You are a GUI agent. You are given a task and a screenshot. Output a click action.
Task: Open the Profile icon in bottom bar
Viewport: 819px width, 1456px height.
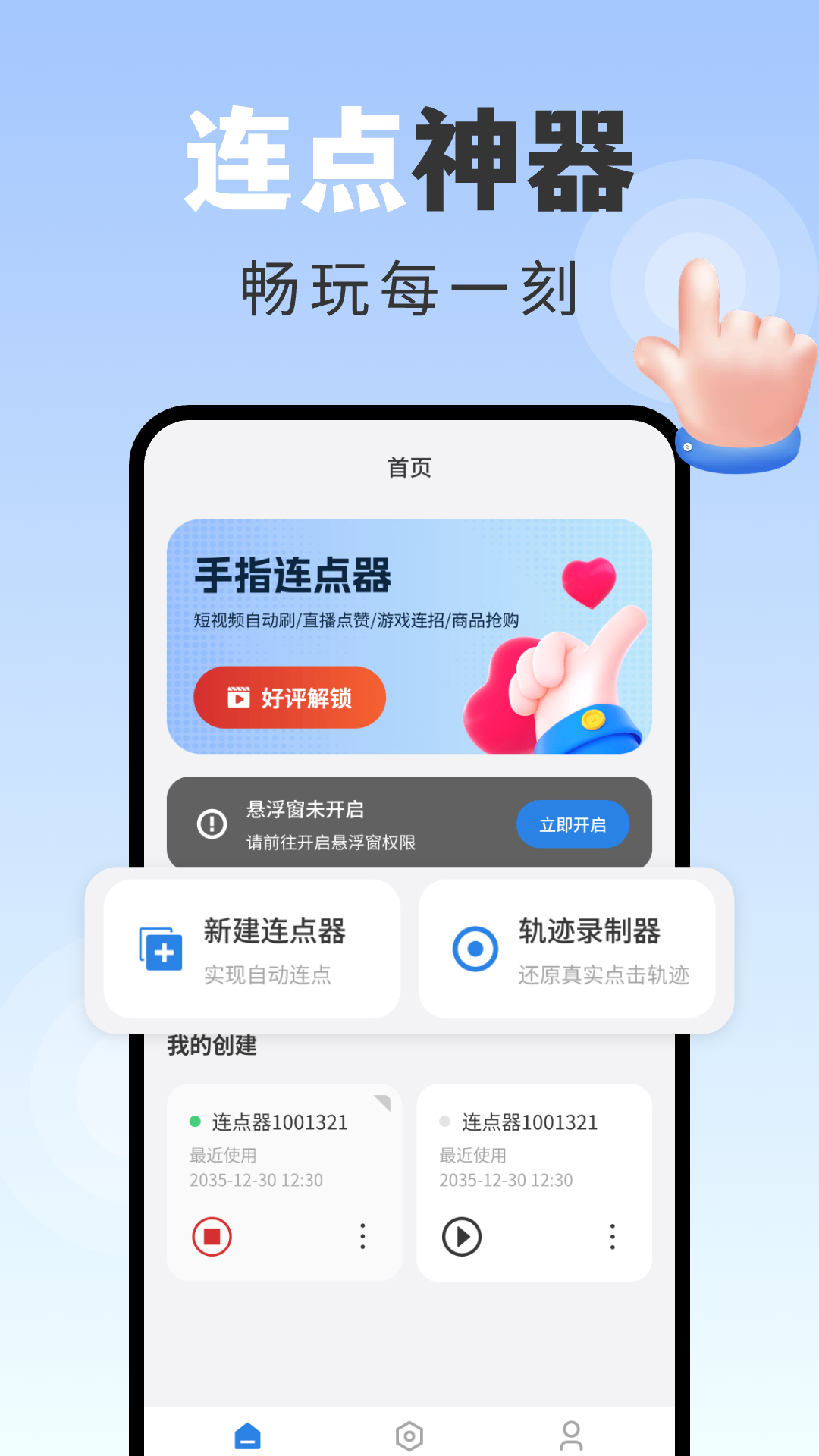tap(573, 1436)
